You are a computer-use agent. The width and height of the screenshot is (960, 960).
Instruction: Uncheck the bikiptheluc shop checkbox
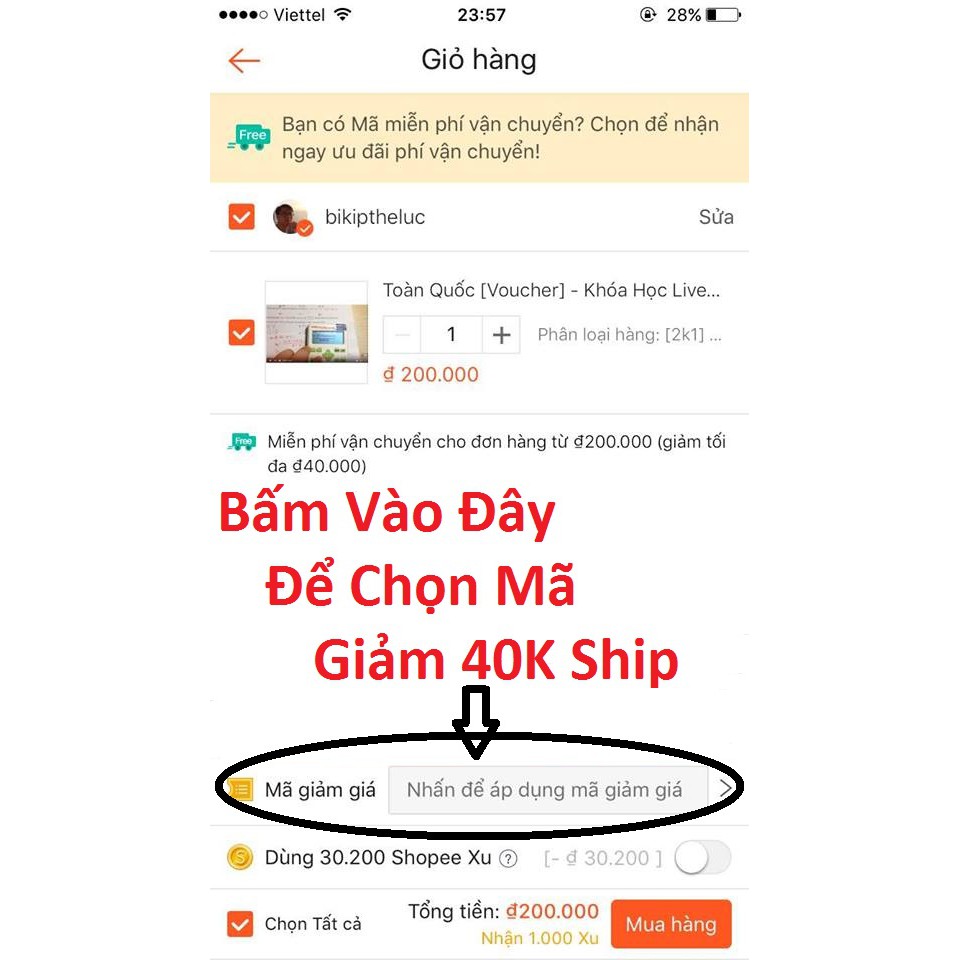click(x=241, y=216)
